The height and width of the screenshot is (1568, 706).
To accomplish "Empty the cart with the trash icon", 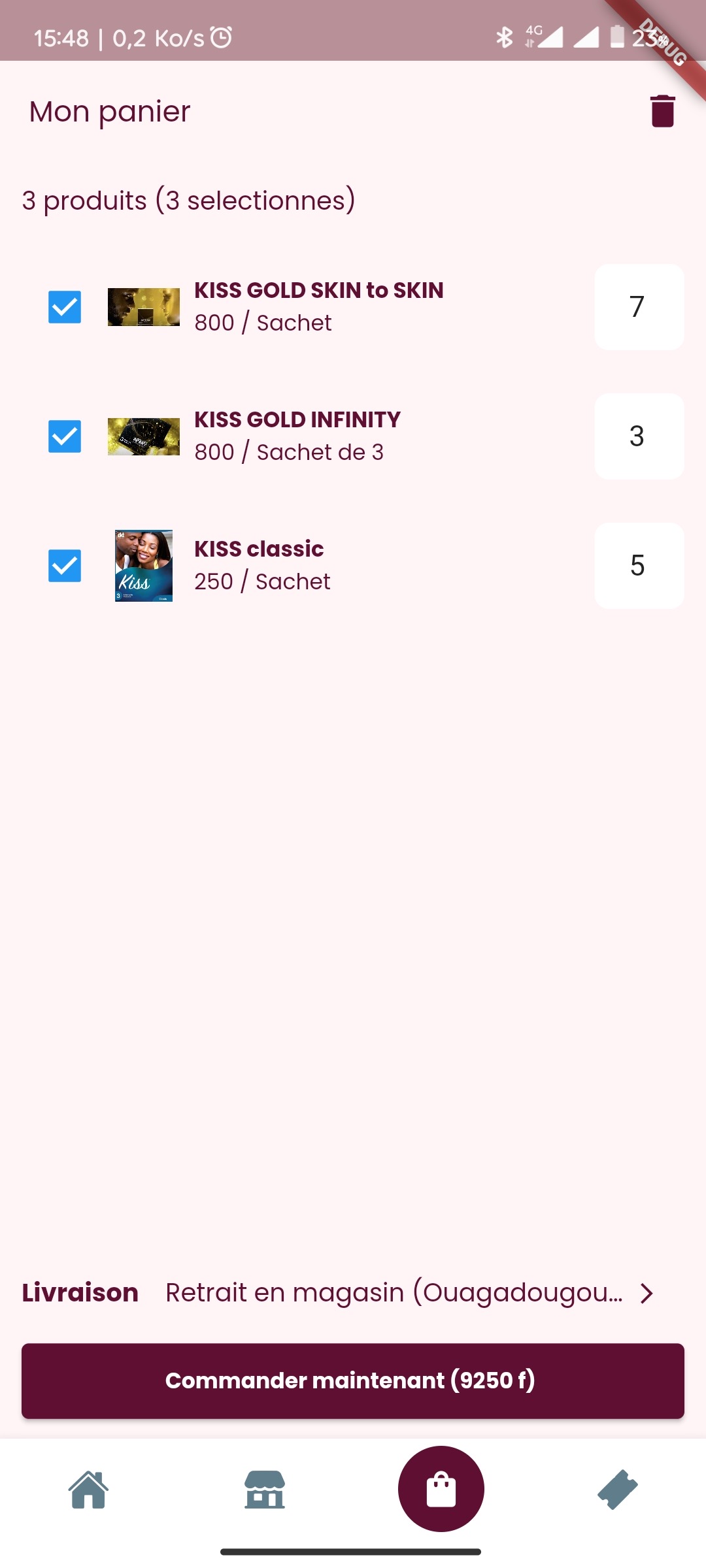I will click(x=662, y=111).
